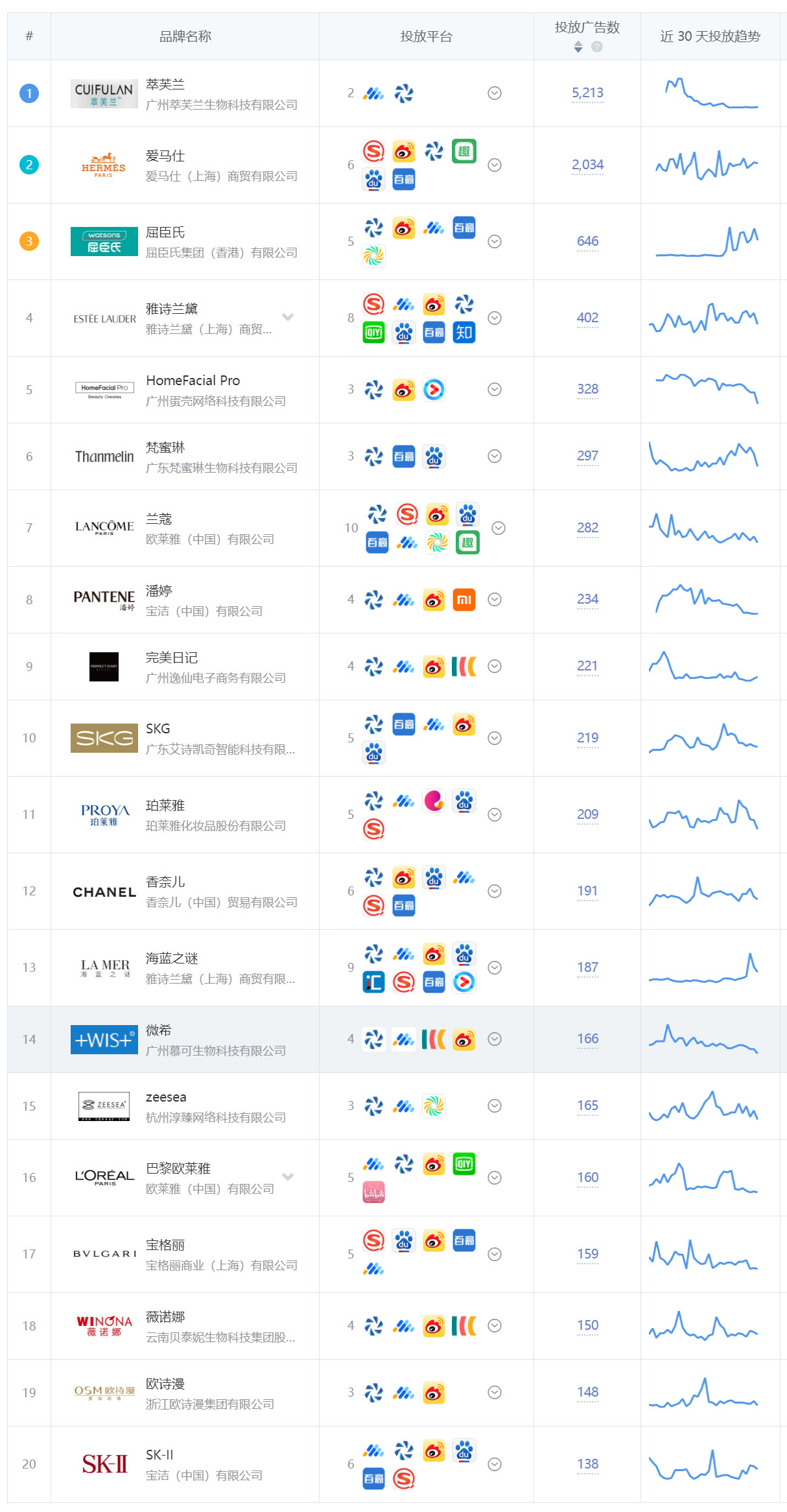Open 珀莱雅's 209 ad count link
787x1512 pixels.
(x=587, y=814)
